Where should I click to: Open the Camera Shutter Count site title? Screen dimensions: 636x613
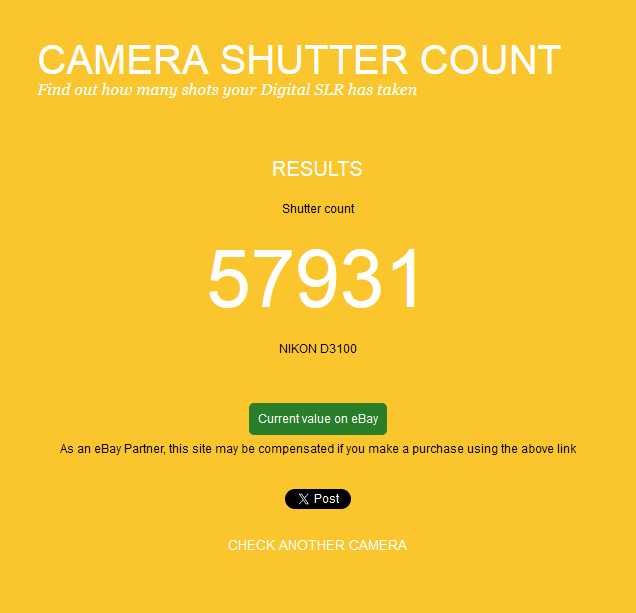click(x=298, y=60)
